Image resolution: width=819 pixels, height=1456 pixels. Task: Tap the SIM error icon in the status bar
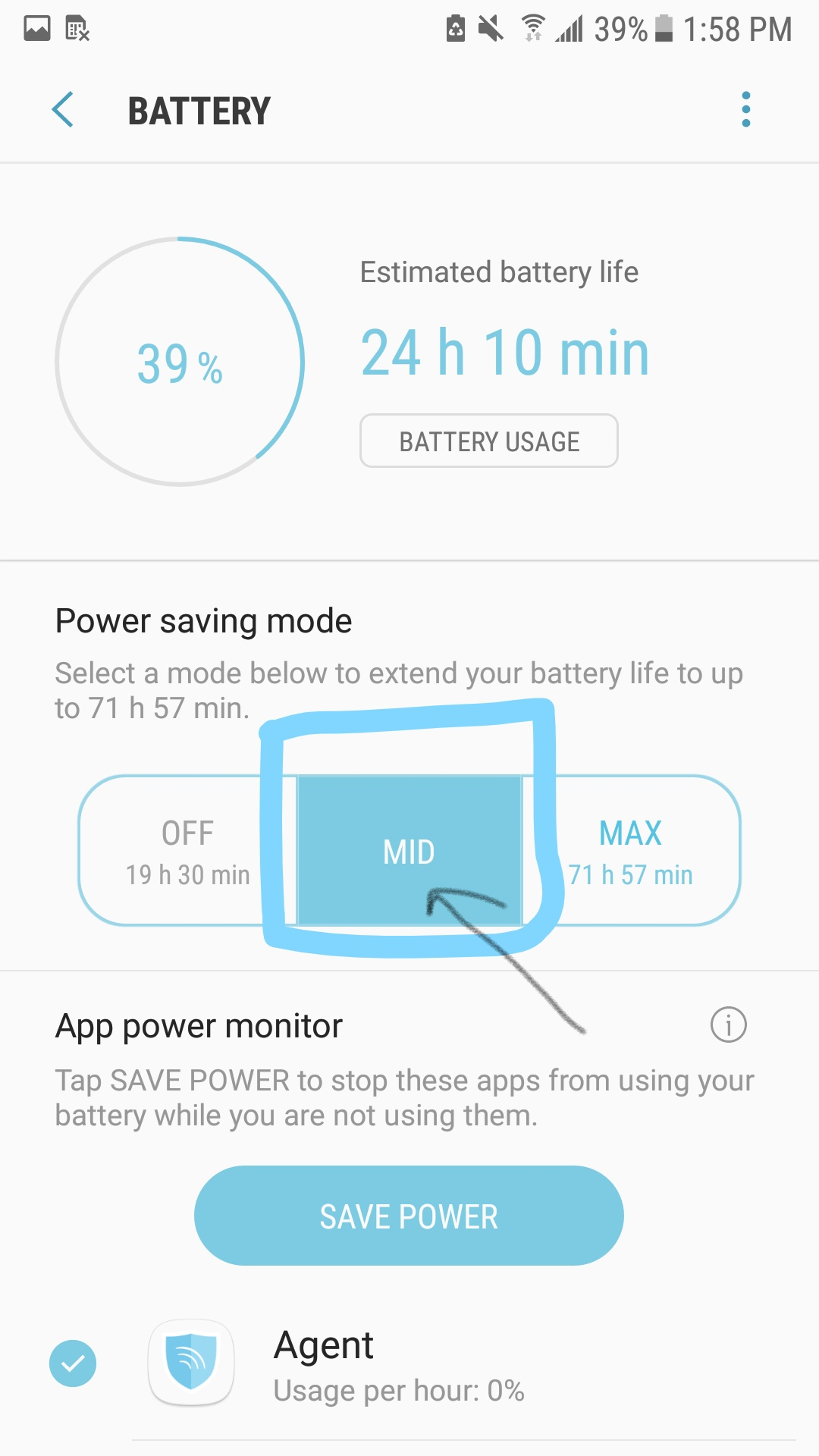pyautogui.click(x=77, y=29)
